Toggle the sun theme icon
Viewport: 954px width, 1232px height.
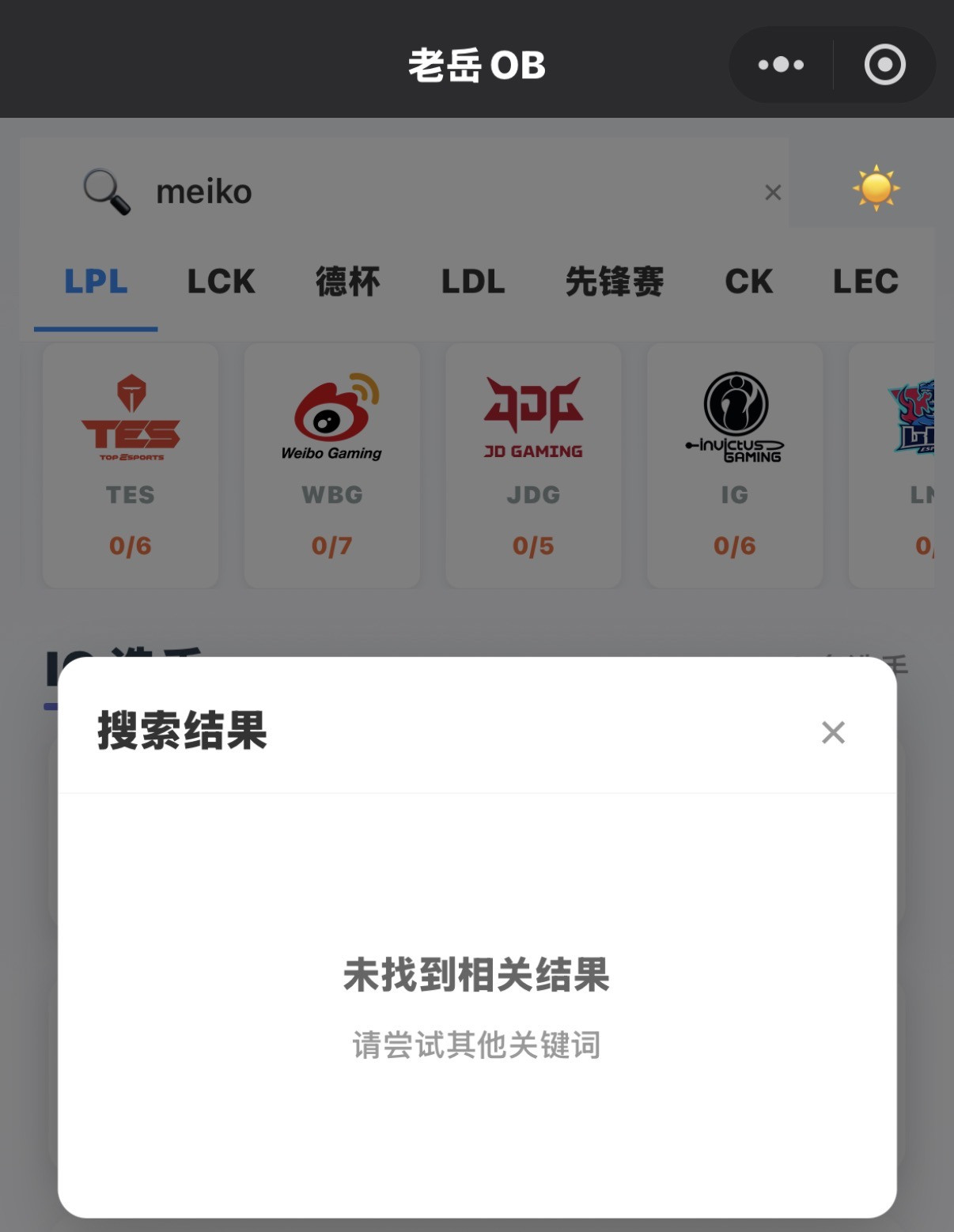pyautogui.click(x=876, y=188)
